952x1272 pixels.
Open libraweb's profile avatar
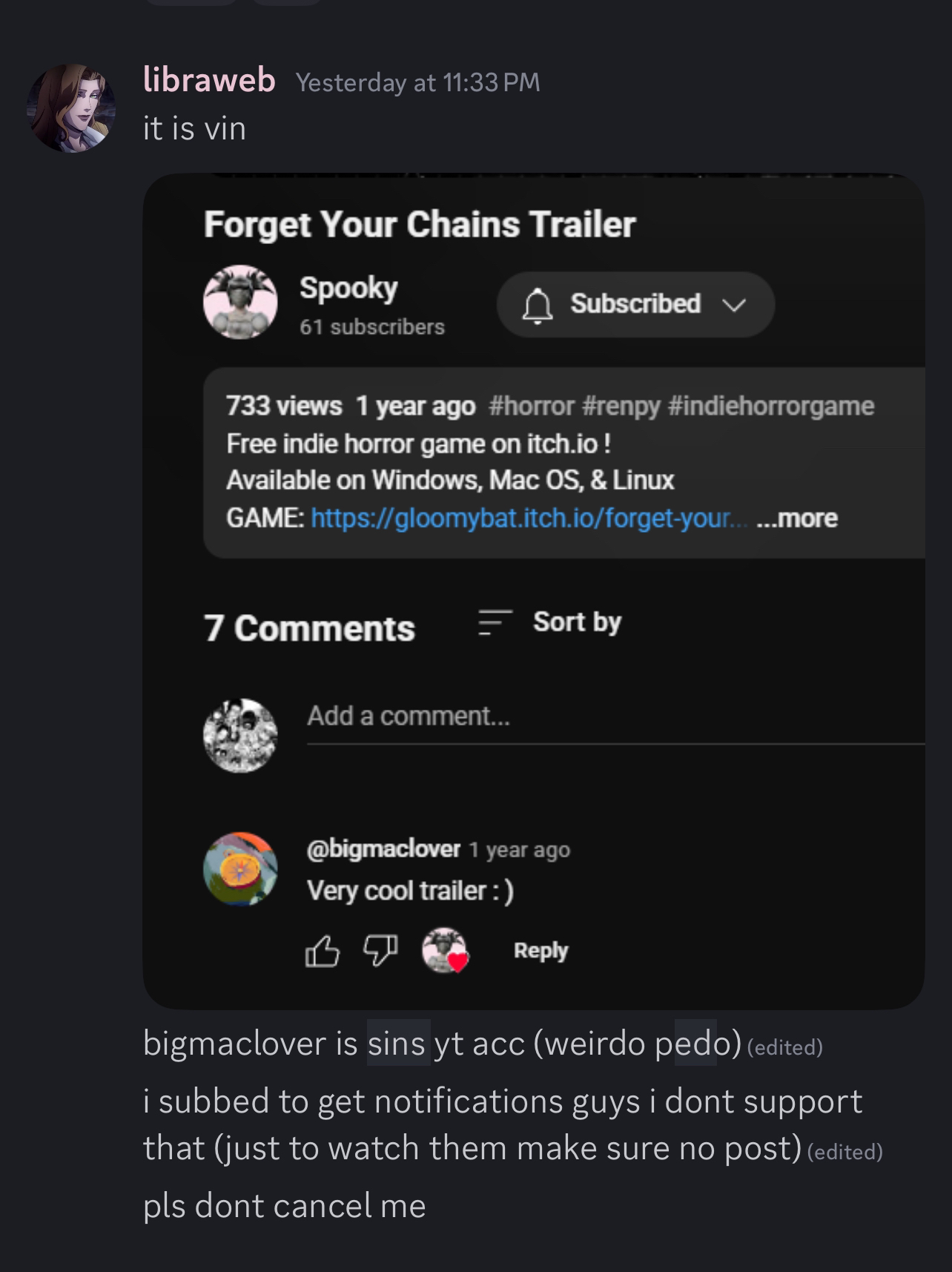click(x=71, y=108)
